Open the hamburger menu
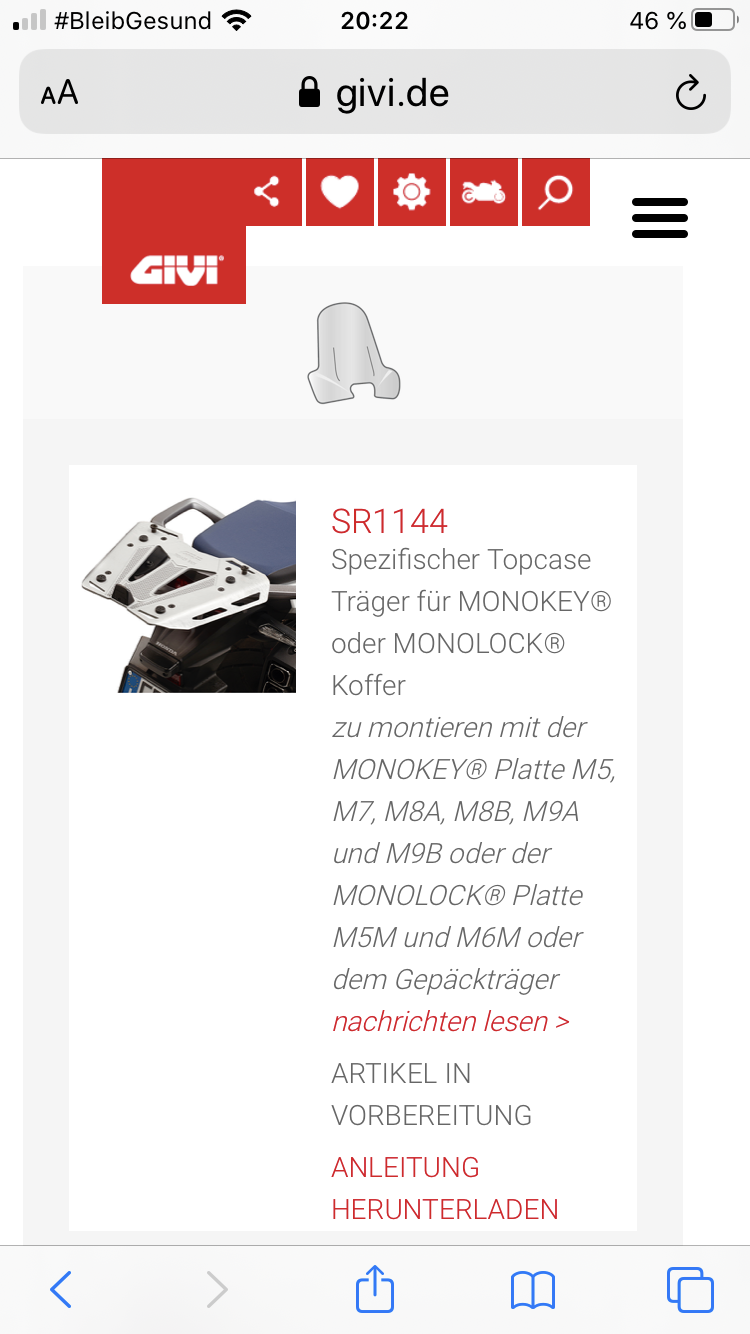 [660, 218]
